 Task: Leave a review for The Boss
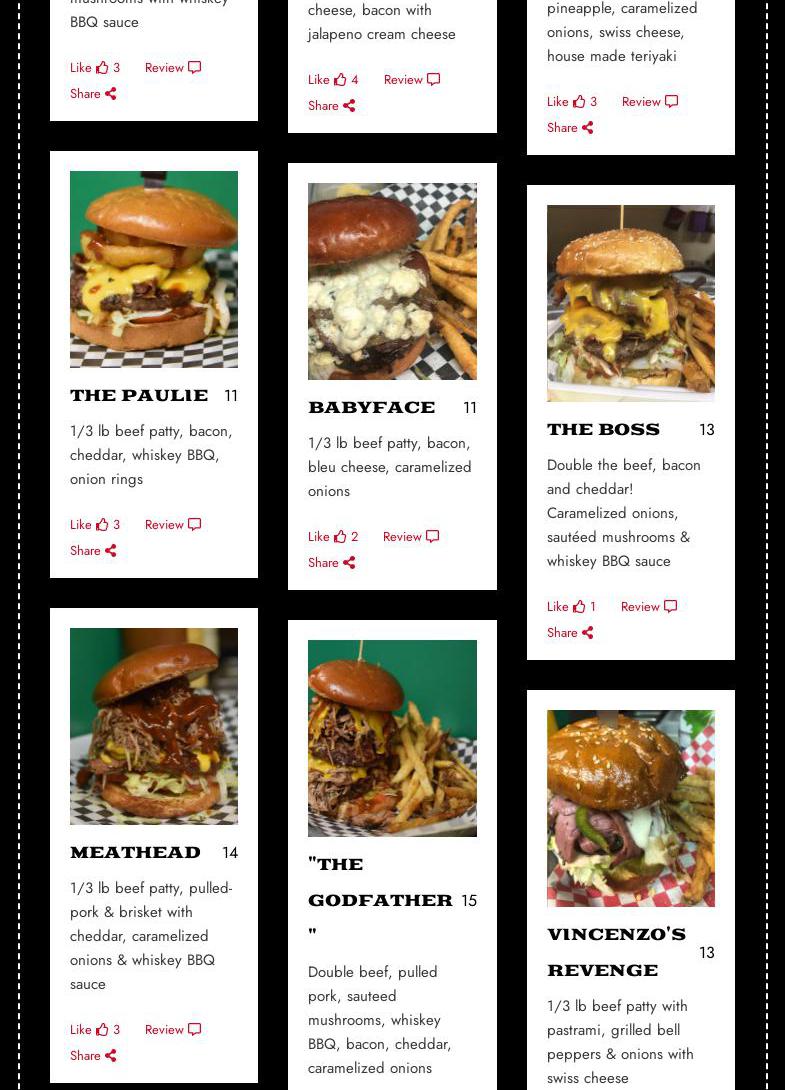648,607
